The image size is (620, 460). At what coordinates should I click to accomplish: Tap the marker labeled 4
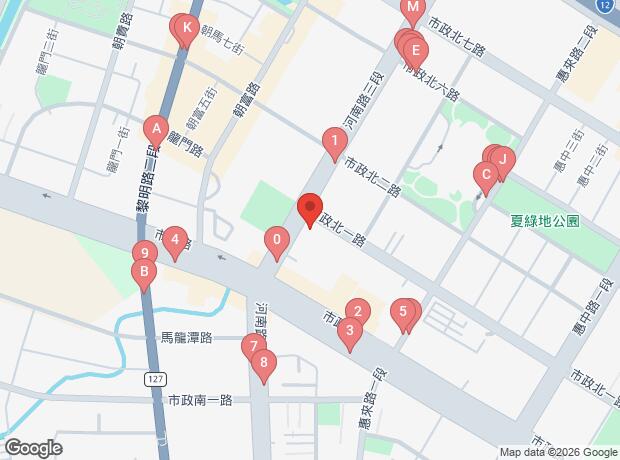[175, 240]
